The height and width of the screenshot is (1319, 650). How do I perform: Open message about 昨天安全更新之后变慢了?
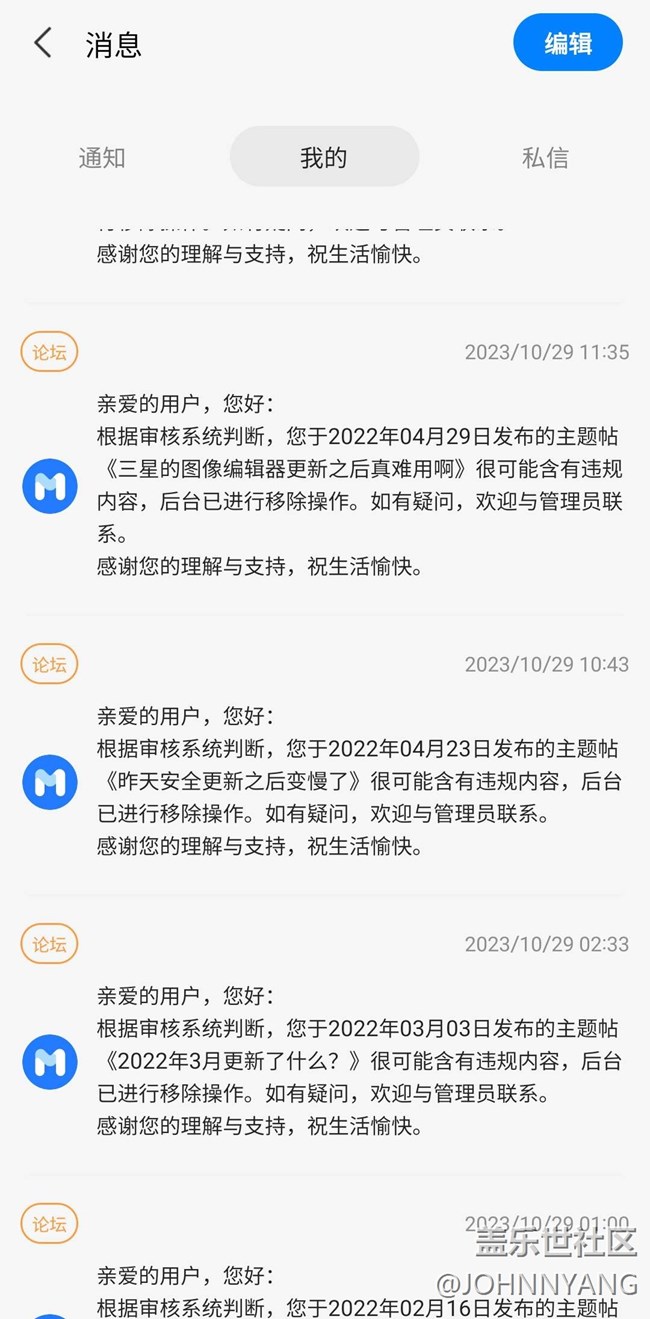point(325,755)
